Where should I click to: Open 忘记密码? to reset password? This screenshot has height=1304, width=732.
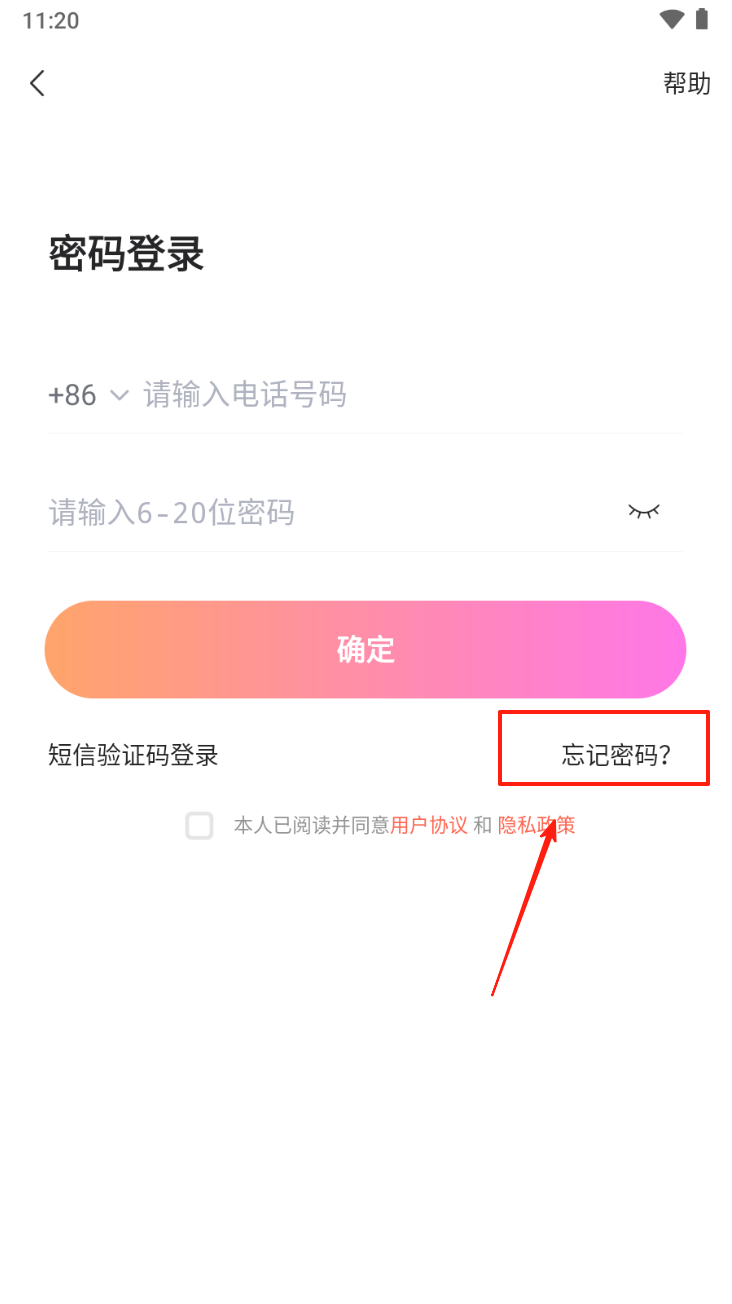pos(616,755)
